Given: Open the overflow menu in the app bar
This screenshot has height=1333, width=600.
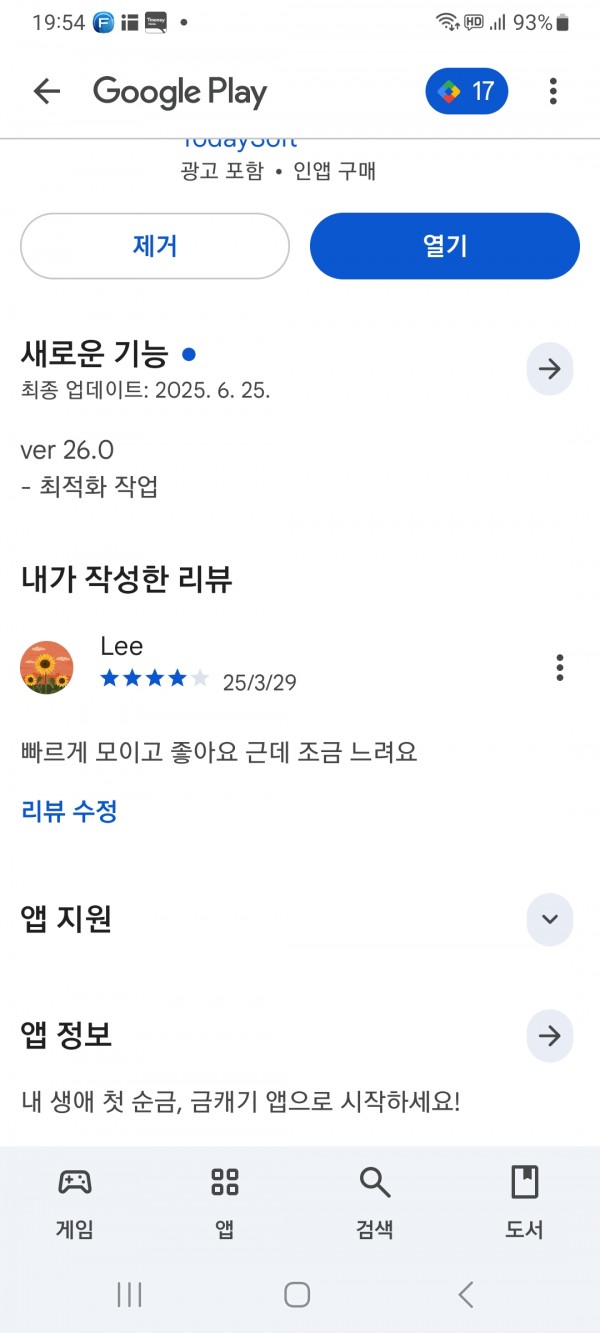Looking at the screenshot, I should (553, 92).
